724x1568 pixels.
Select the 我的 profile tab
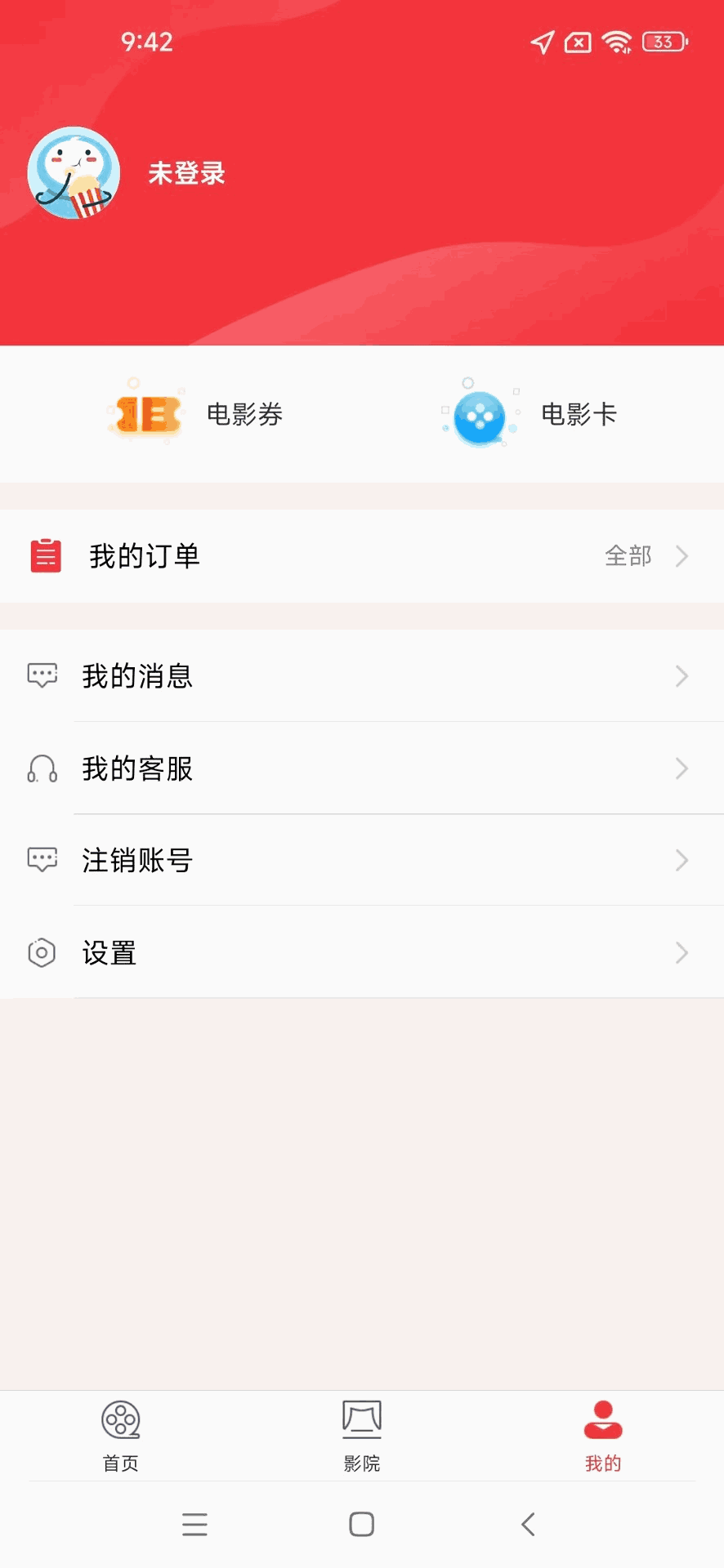click(603, 1436)
